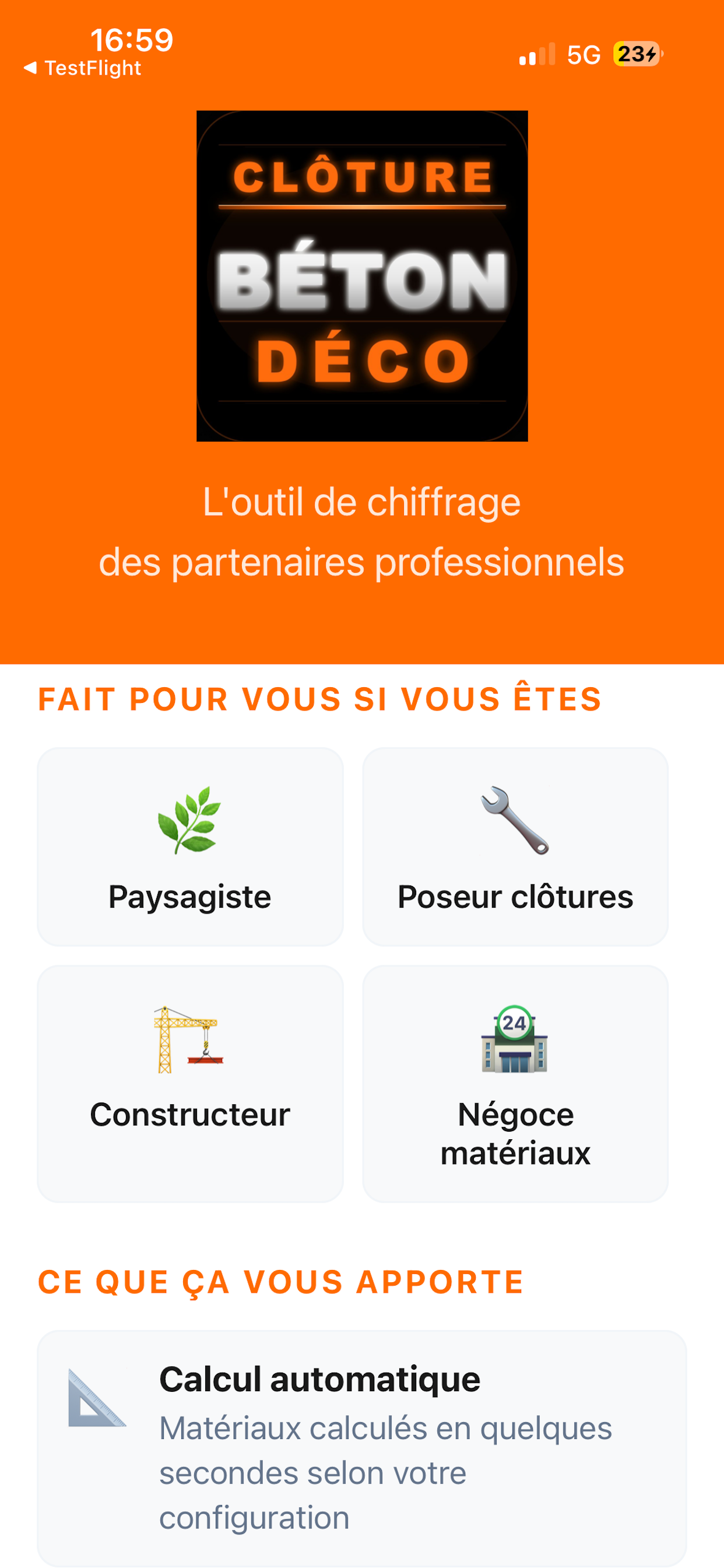Select the Paysagiste card
Image resolution: width=724 pixels, height=1568 pixels.
coord(190,846)
